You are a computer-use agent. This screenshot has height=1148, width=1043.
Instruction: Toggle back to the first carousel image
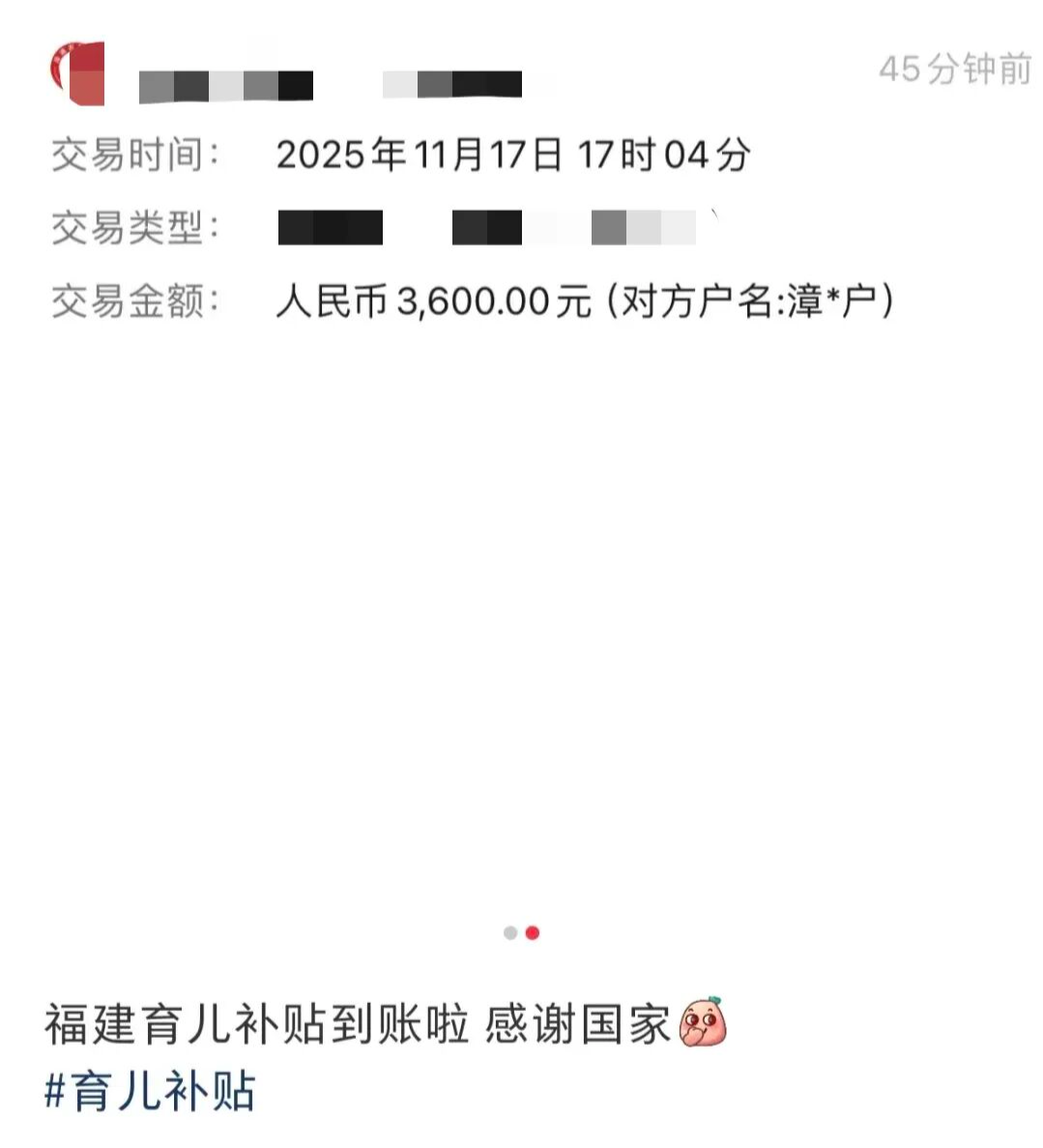tap(509, 933)
